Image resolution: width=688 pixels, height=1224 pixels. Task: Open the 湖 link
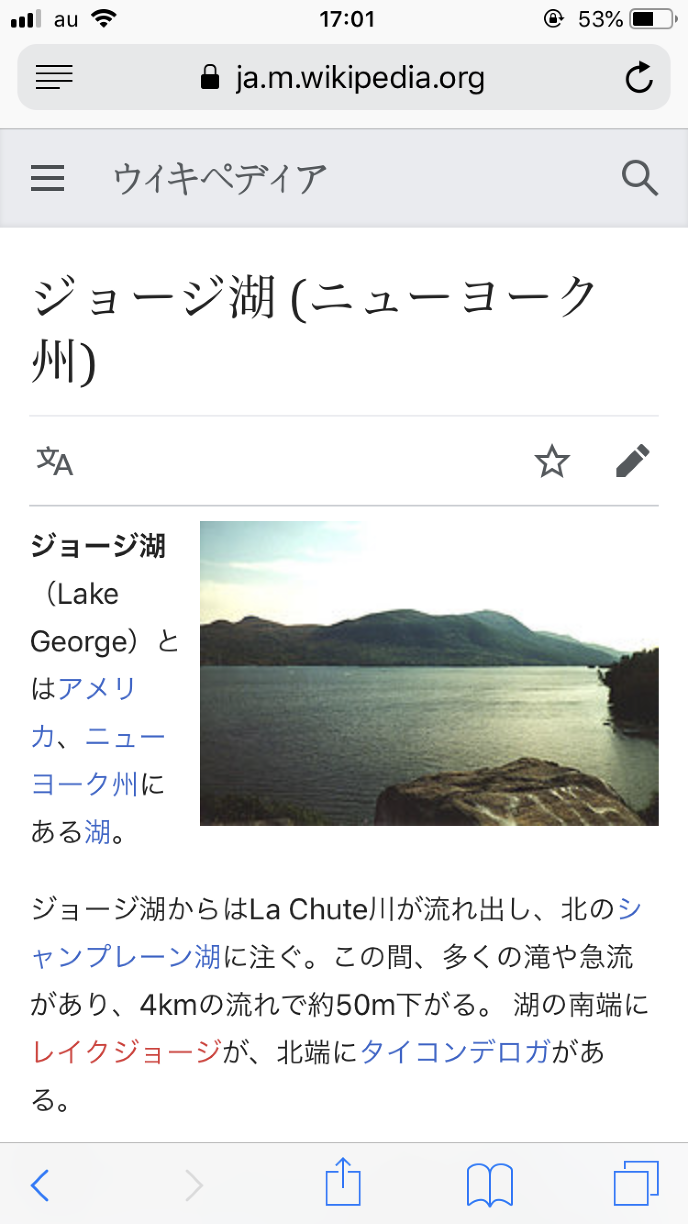97,831
